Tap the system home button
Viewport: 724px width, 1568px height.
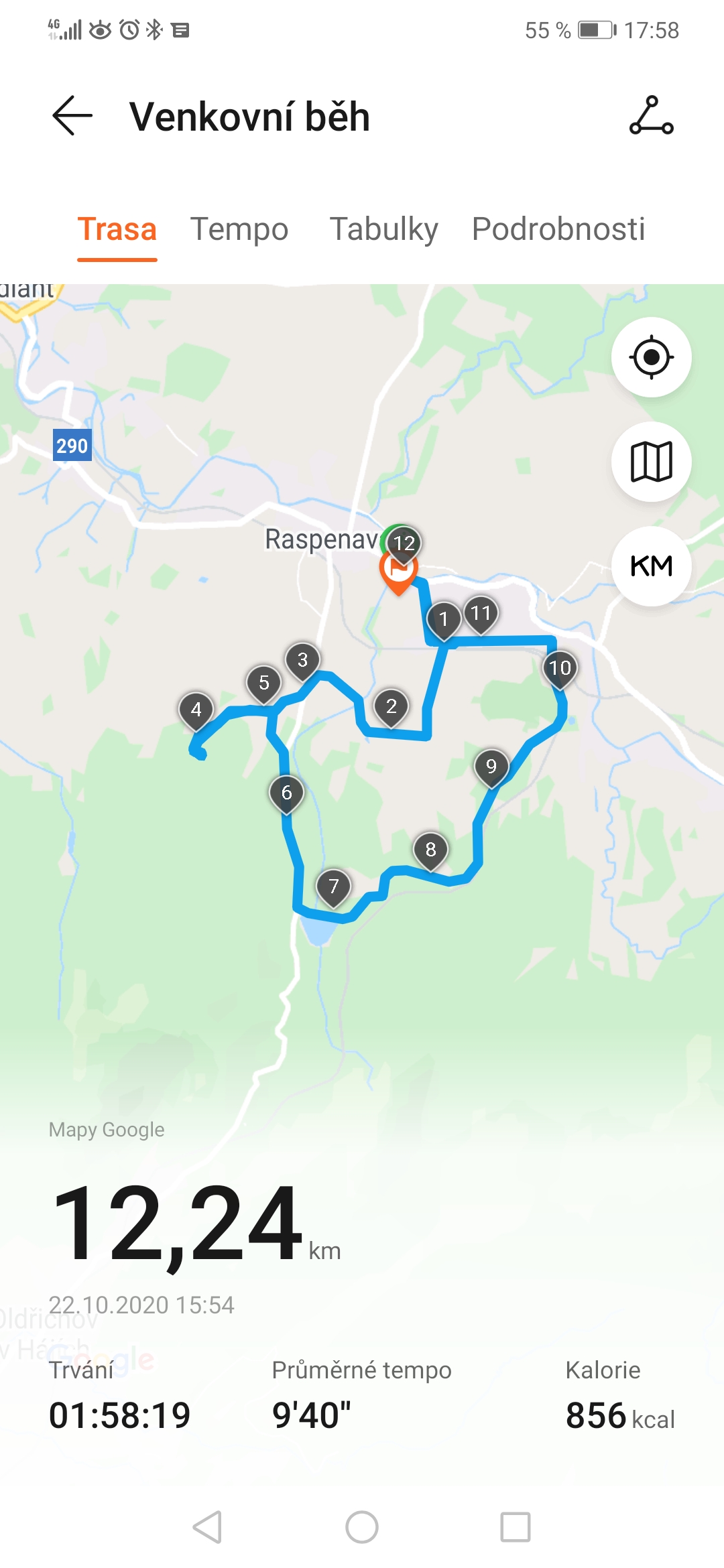(x=362, y=1527)
